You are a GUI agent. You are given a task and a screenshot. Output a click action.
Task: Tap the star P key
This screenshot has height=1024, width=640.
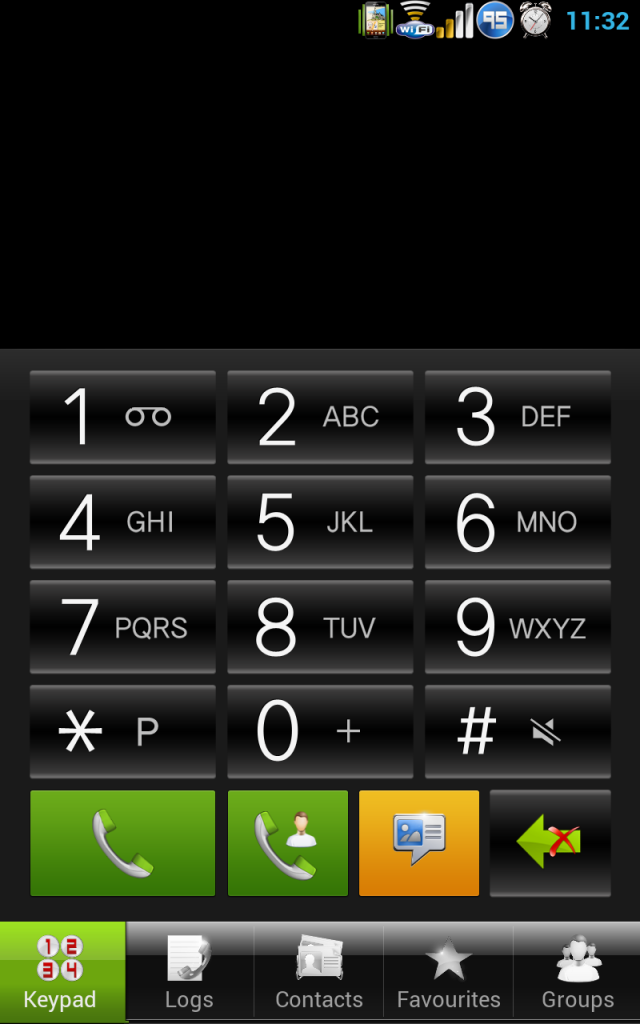click(x=122, y=732)
